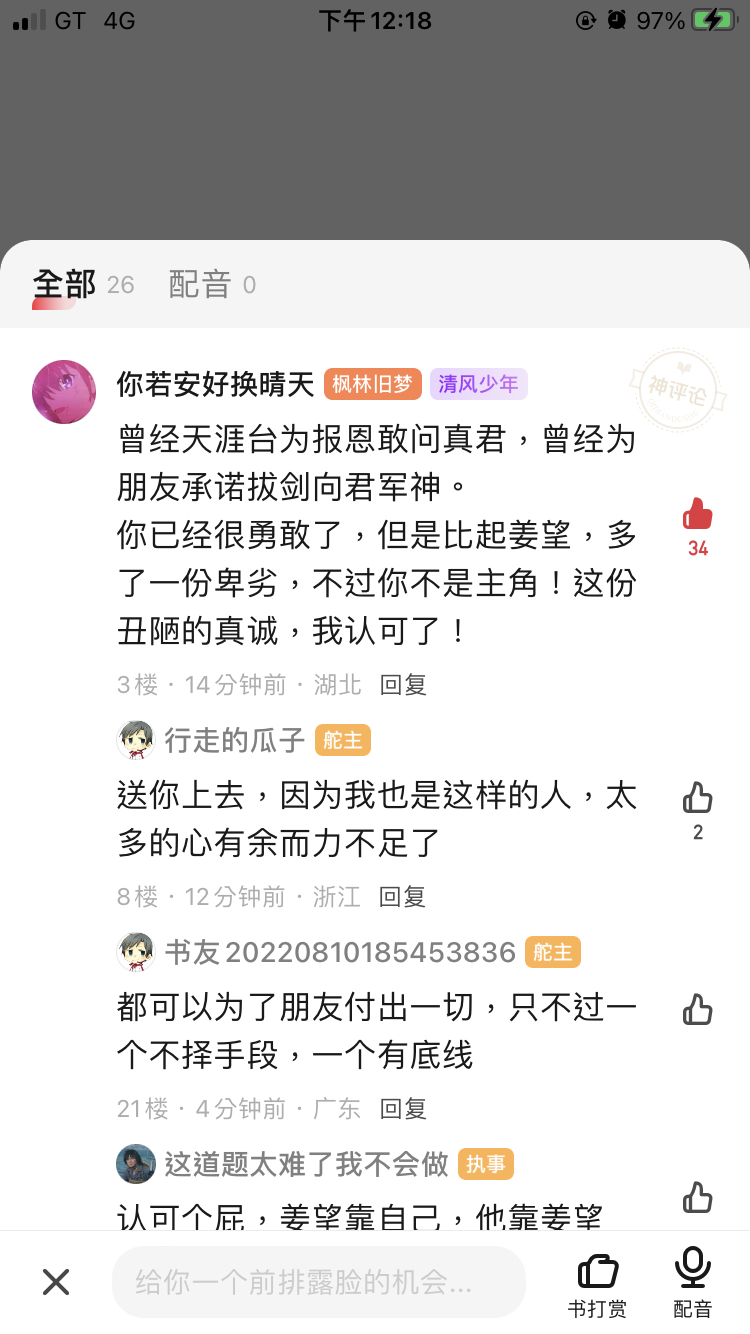Like the comment from 书友20220810185453836
The width and height of the screenshot is (750, 1334).
(x=697, y=1010)
